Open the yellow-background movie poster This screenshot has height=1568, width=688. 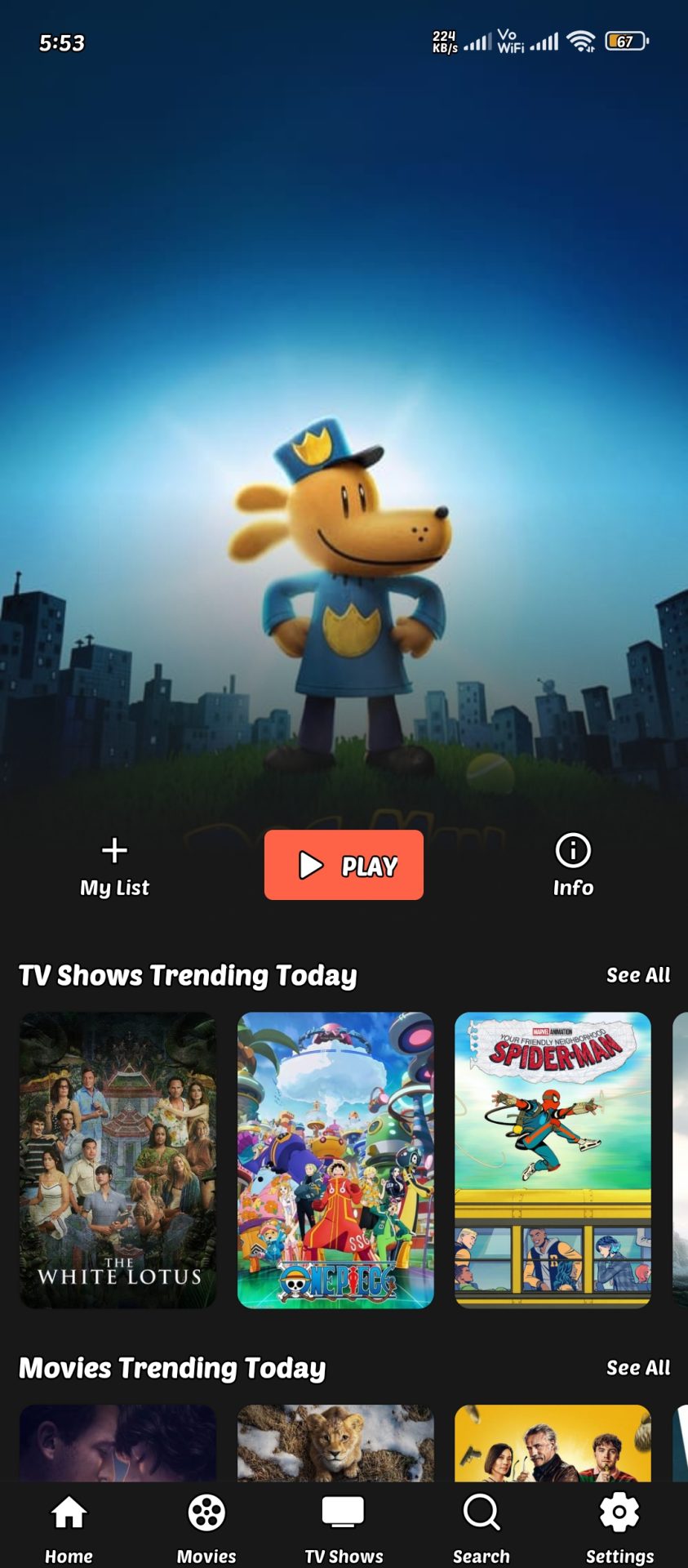coord(553,1443)
